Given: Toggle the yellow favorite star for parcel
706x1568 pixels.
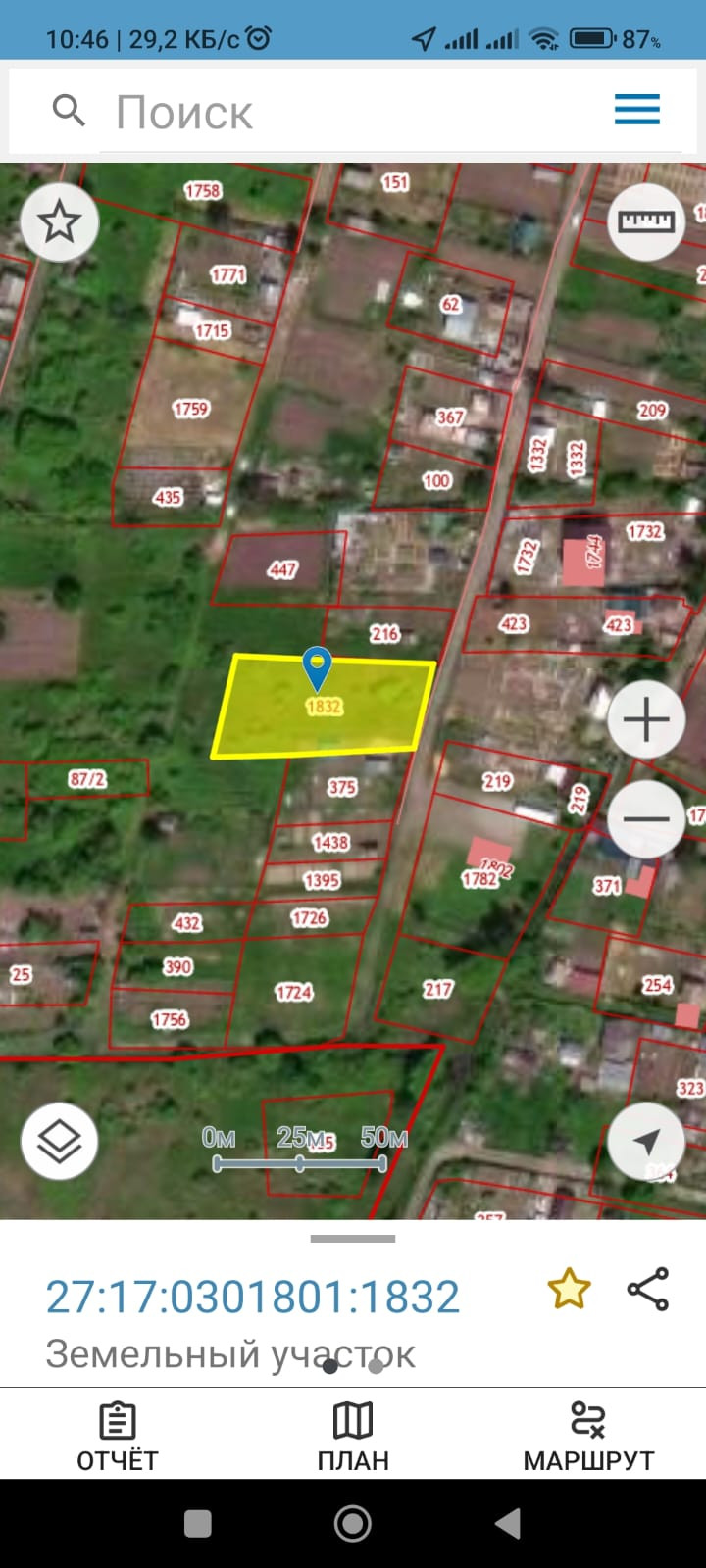Looking at the screenshot, I should click(x=569, y=1290).
